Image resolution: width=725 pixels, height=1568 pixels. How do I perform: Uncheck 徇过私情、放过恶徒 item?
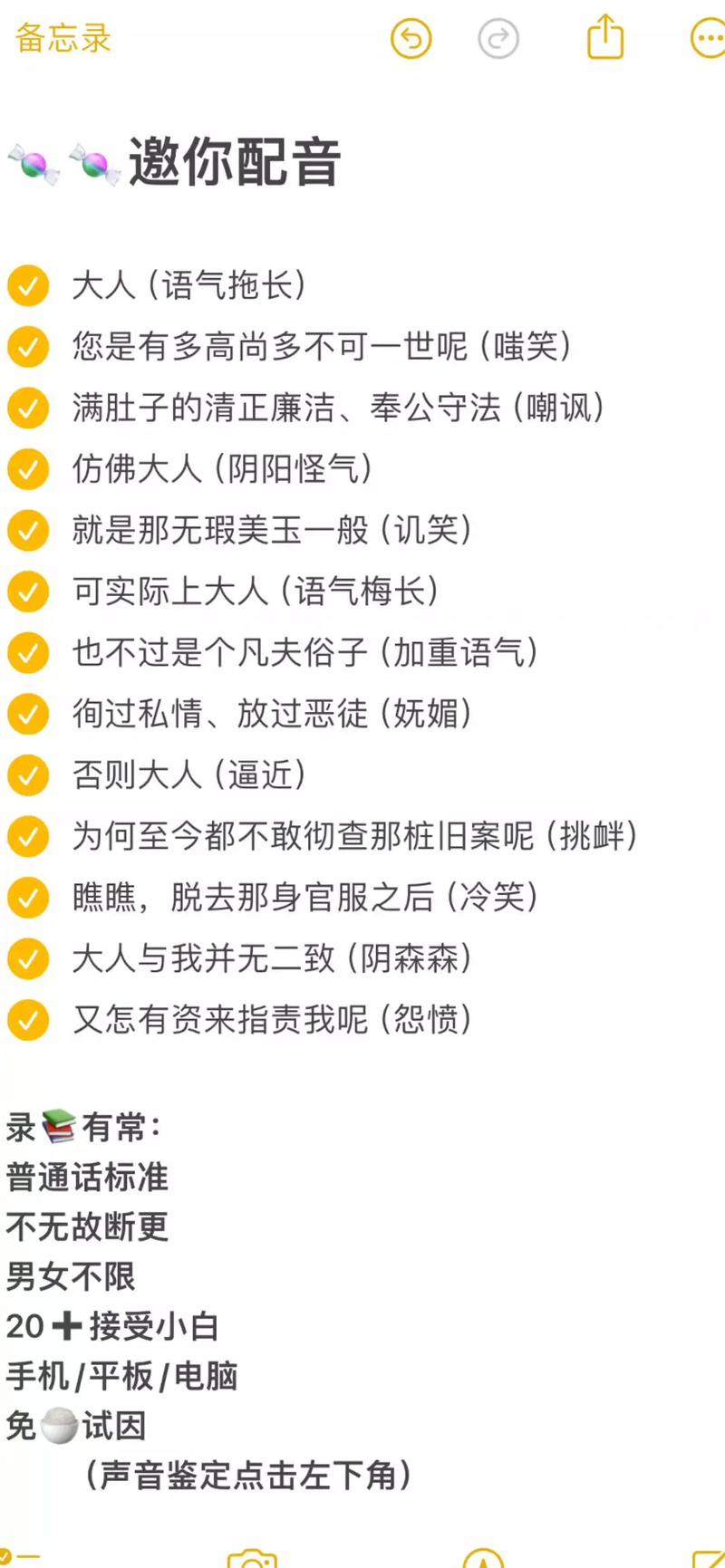pos(28,714)
